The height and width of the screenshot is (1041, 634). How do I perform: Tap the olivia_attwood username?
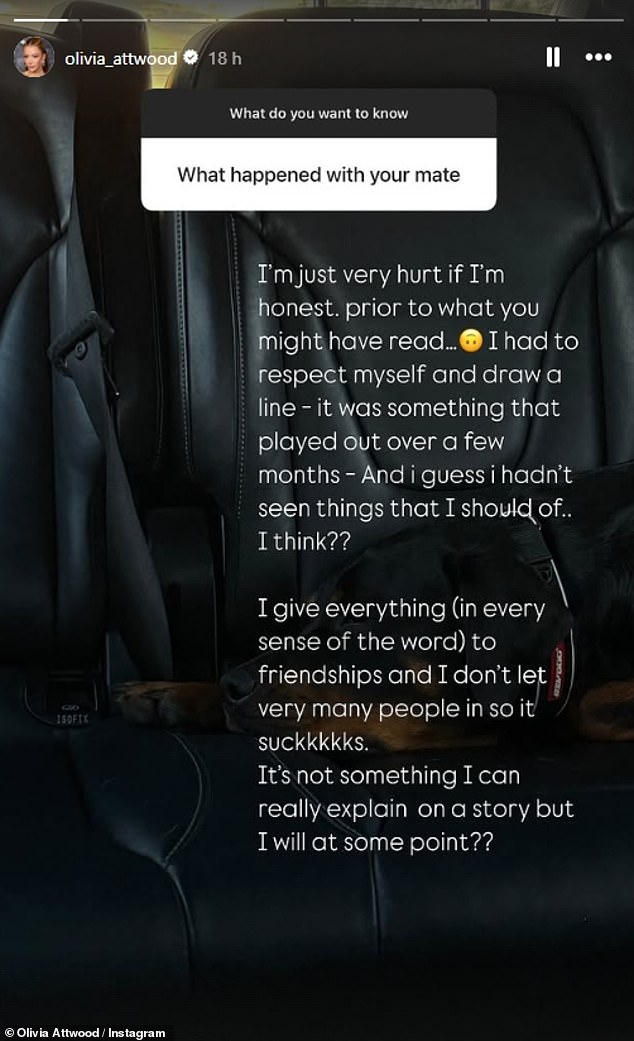tap(120, 58)
